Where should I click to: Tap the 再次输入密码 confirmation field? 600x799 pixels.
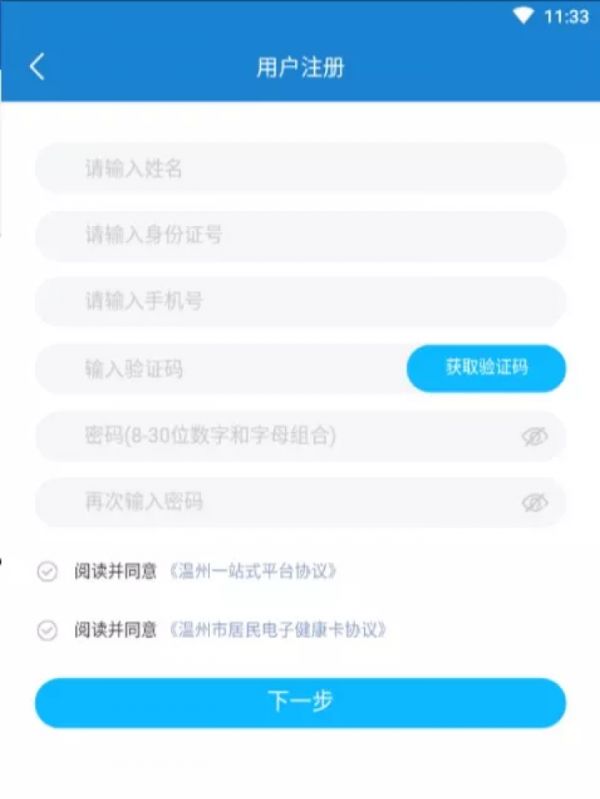click(x=270, y=501)
